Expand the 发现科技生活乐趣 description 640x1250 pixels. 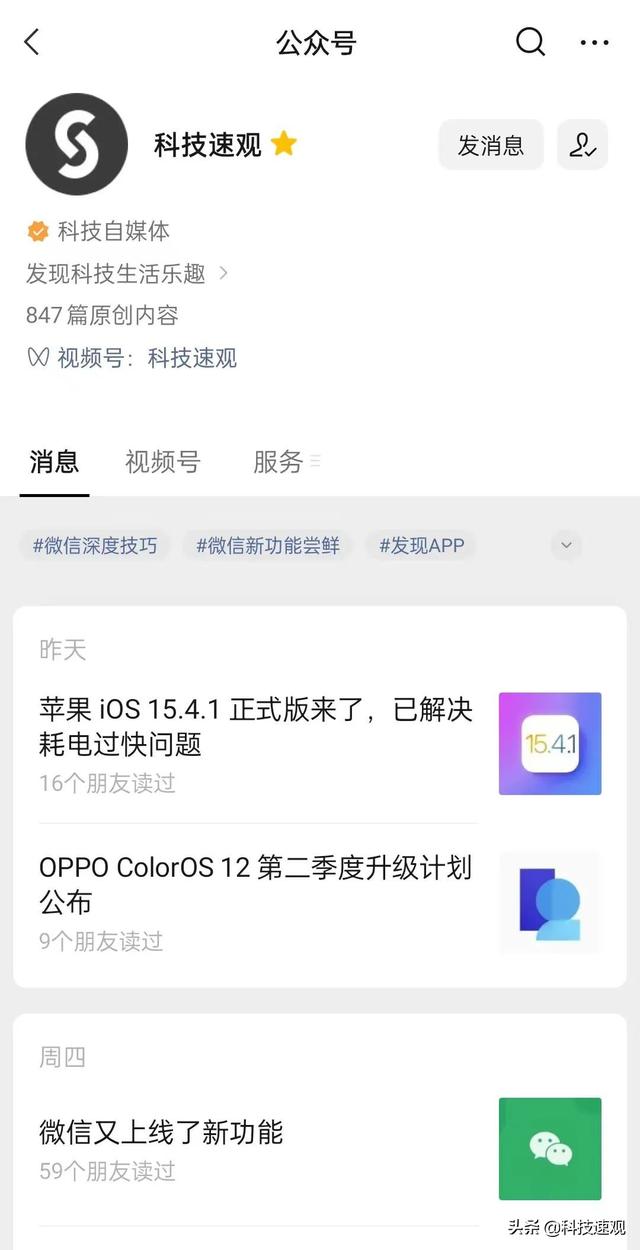pos(127,273)
